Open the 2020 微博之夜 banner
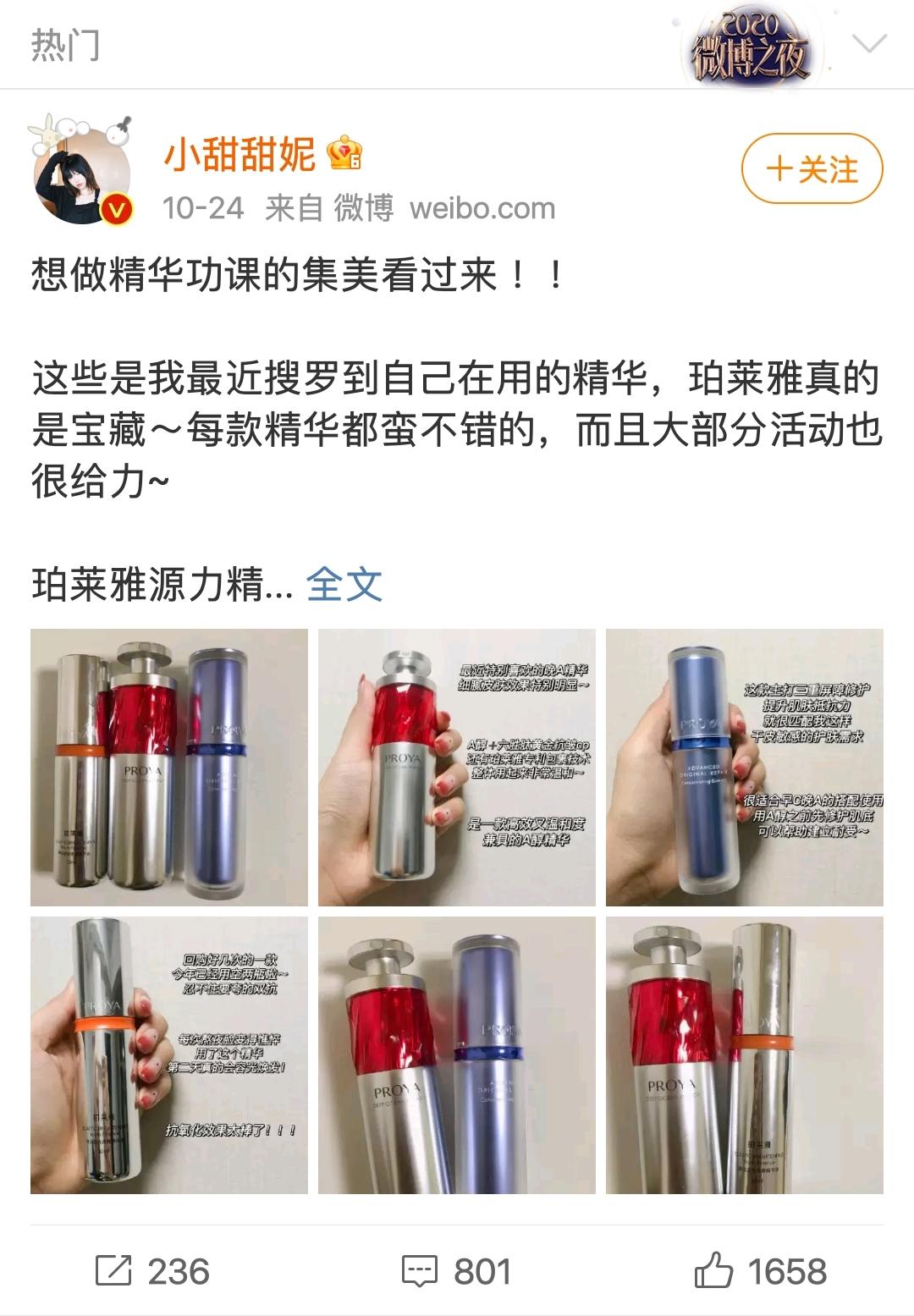Screen dimensions: 914x1316 (x=748, y=48)
